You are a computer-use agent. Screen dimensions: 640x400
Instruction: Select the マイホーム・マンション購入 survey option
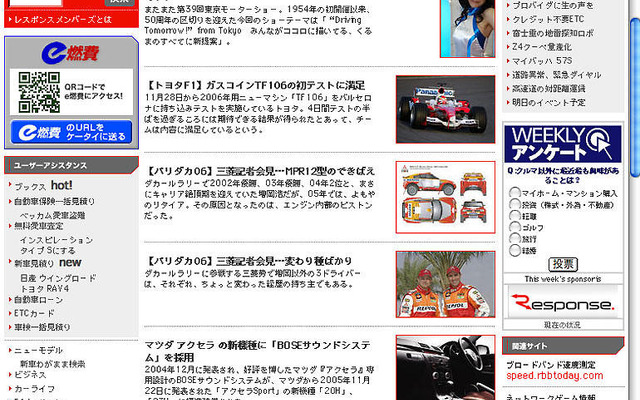(514, 193)
